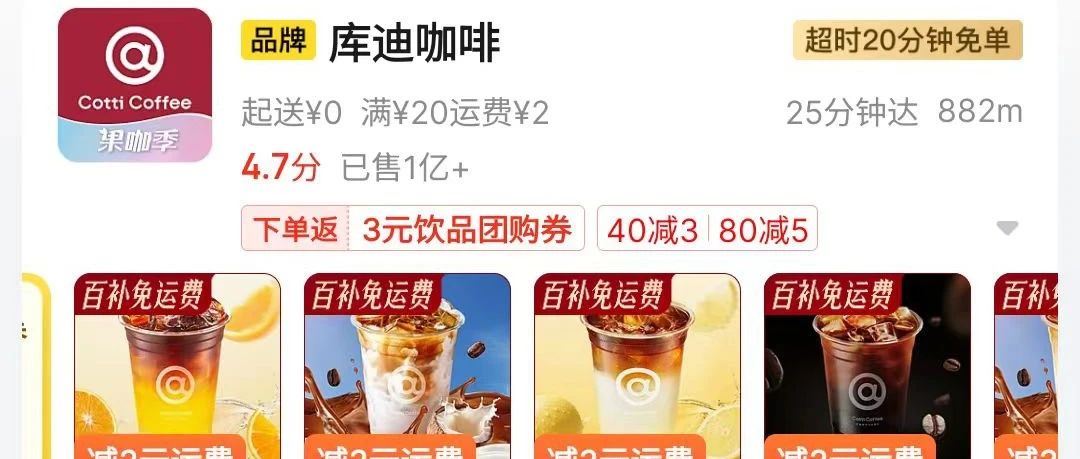Open the 40减3 80减5 discount tag

pos(707,230)
